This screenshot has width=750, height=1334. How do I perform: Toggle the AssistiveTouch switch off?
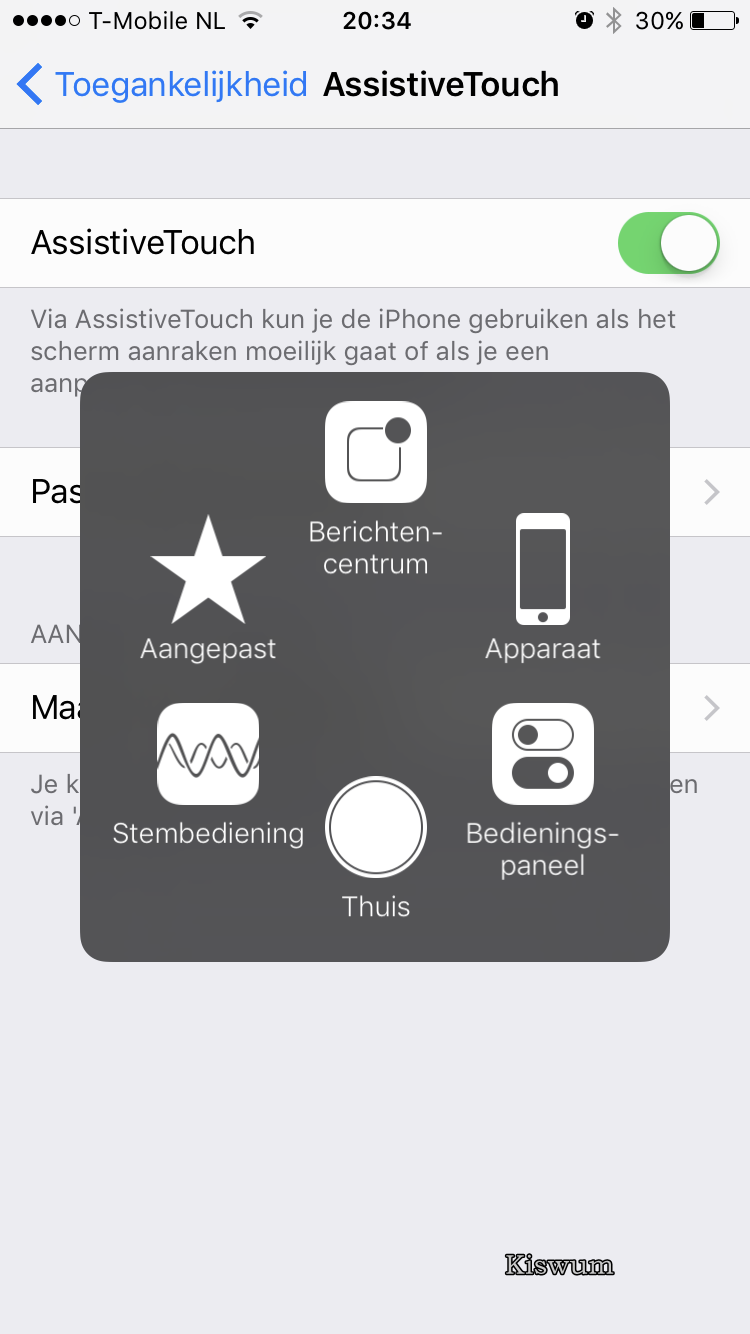(x=669, y=243)
